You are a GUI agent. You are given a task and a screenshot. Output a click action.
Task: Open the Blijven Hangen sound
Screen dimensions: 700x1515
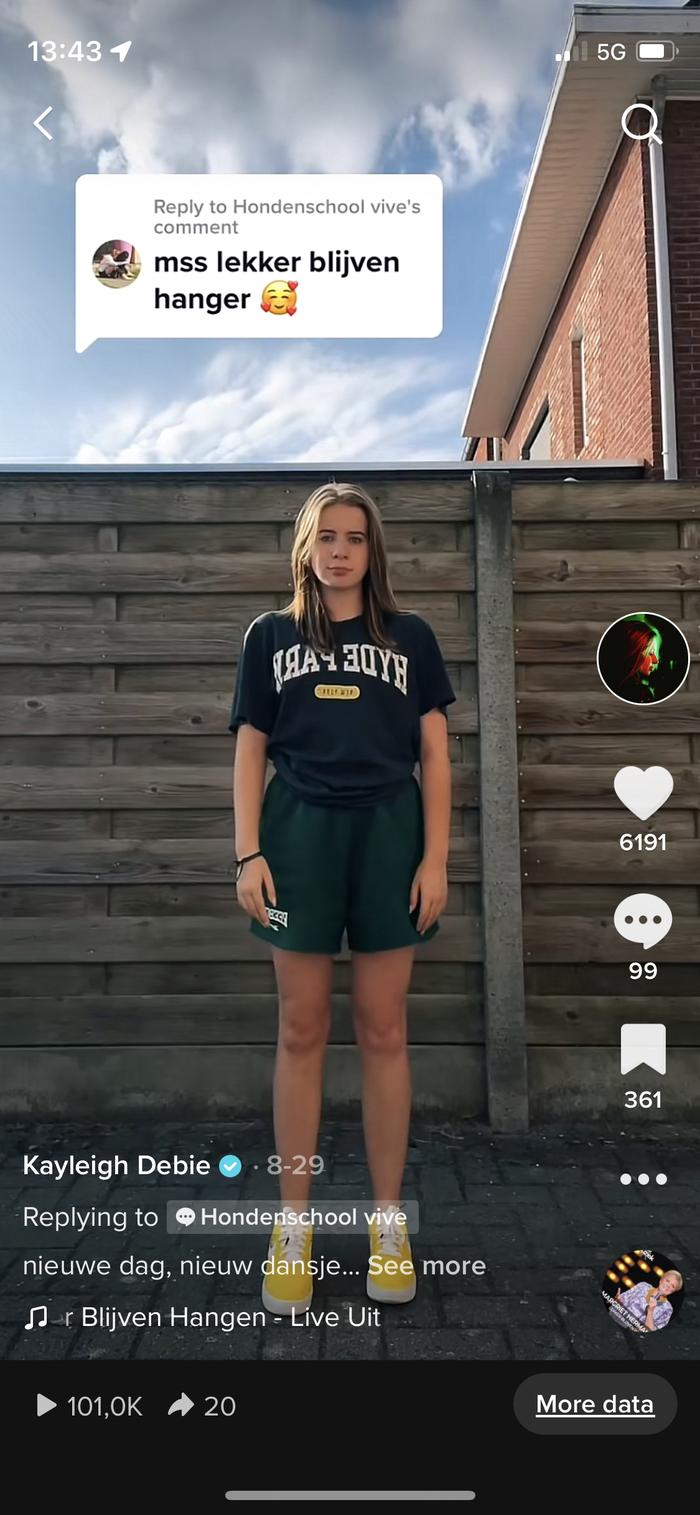[220, 1317]
